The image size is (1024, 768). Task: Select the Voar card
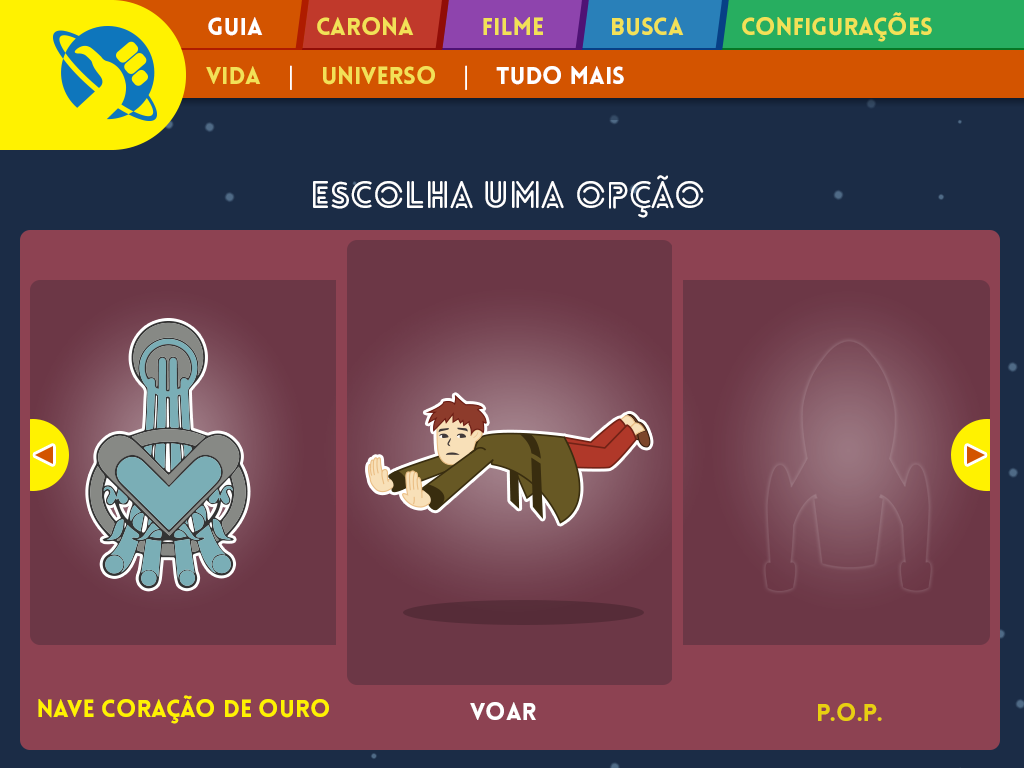[509, 462]
